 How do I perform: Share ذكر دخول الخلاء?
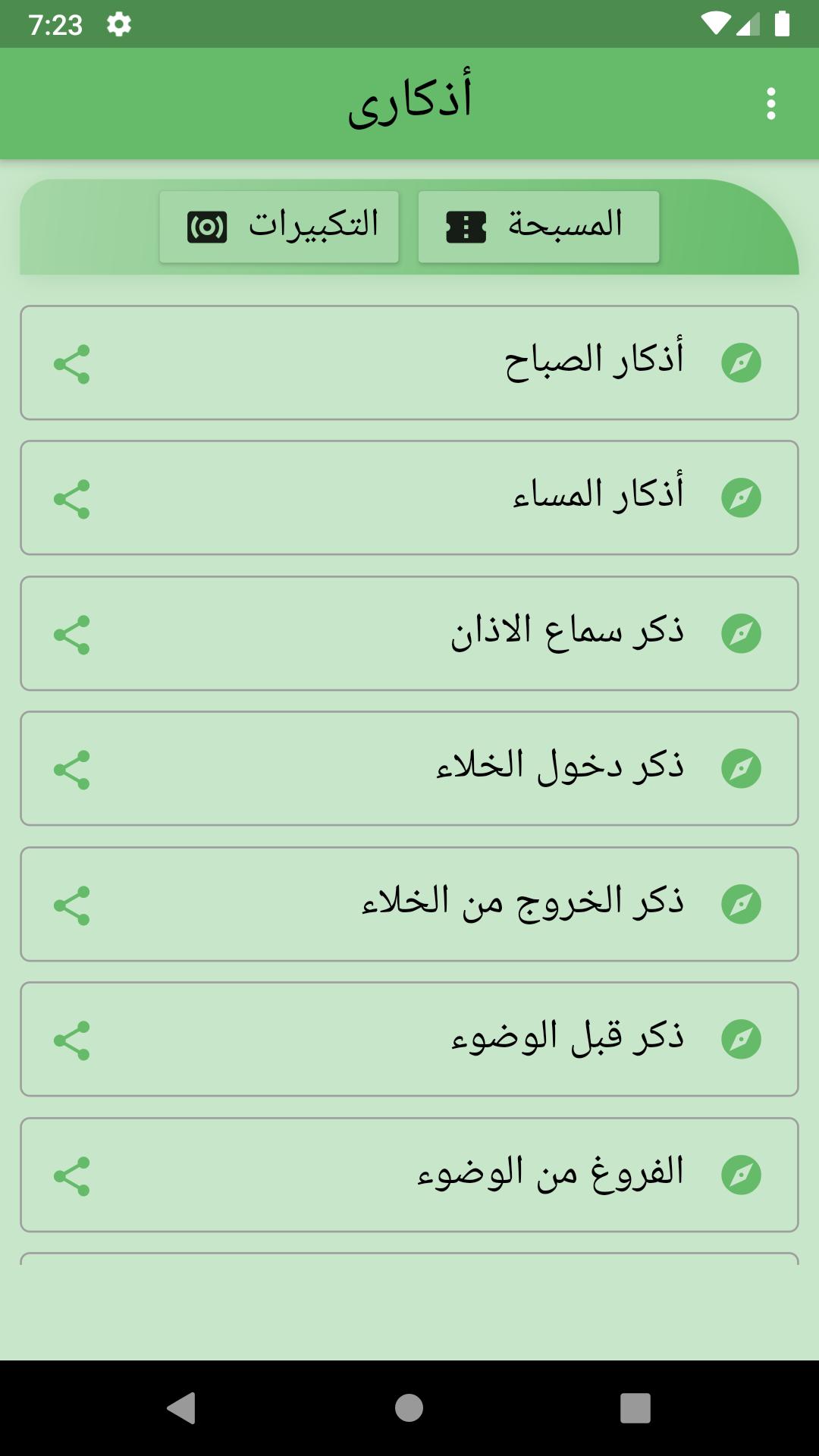[x=72, y=770]
